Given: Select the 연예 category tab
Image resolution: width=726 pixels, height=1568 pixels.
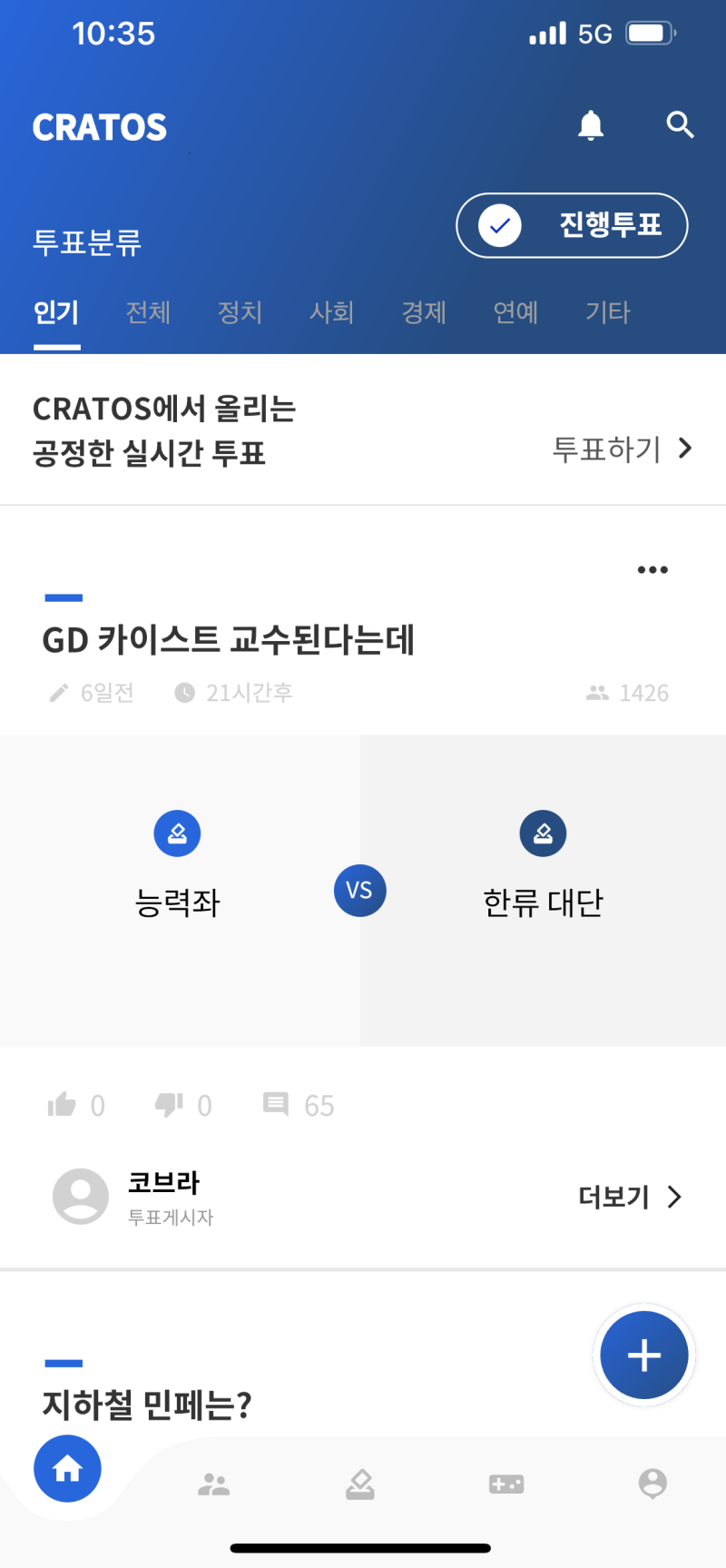Looking at the screenshot, I should point(515,312).
